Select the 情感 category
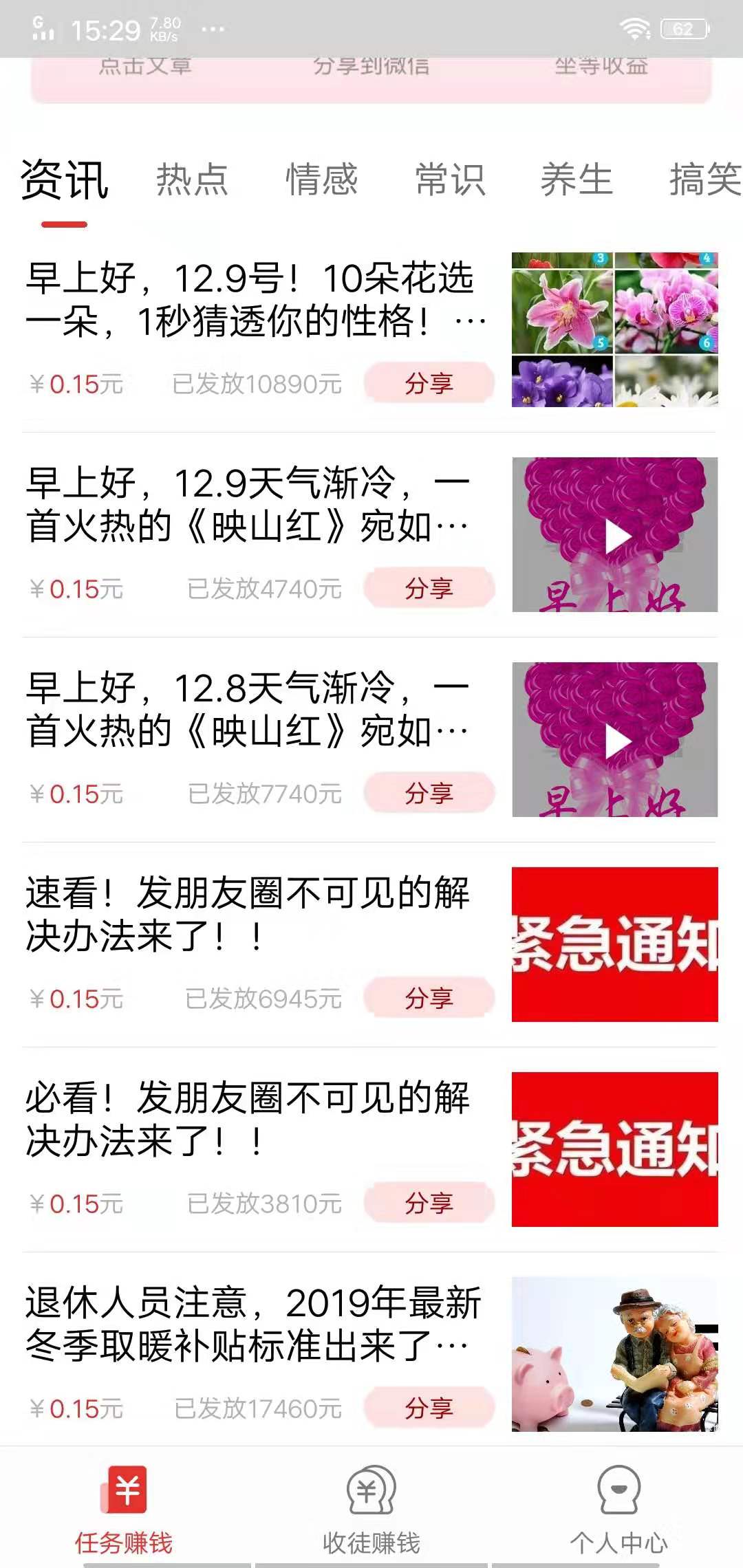This screenshot has height=1568, width=743. click(x=321, y=180)
